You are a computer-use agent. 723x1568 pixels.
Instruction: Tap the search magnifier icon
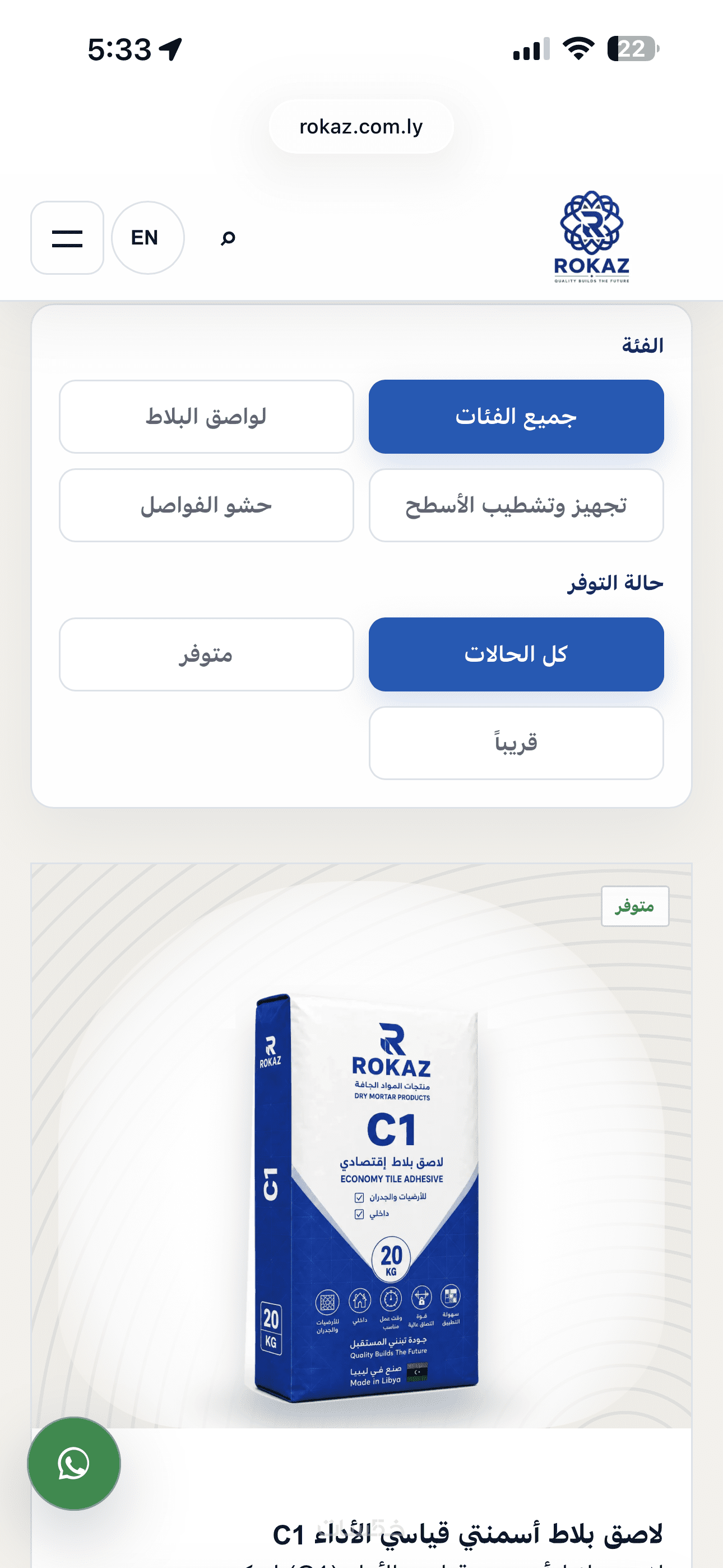tap(228, 238)
